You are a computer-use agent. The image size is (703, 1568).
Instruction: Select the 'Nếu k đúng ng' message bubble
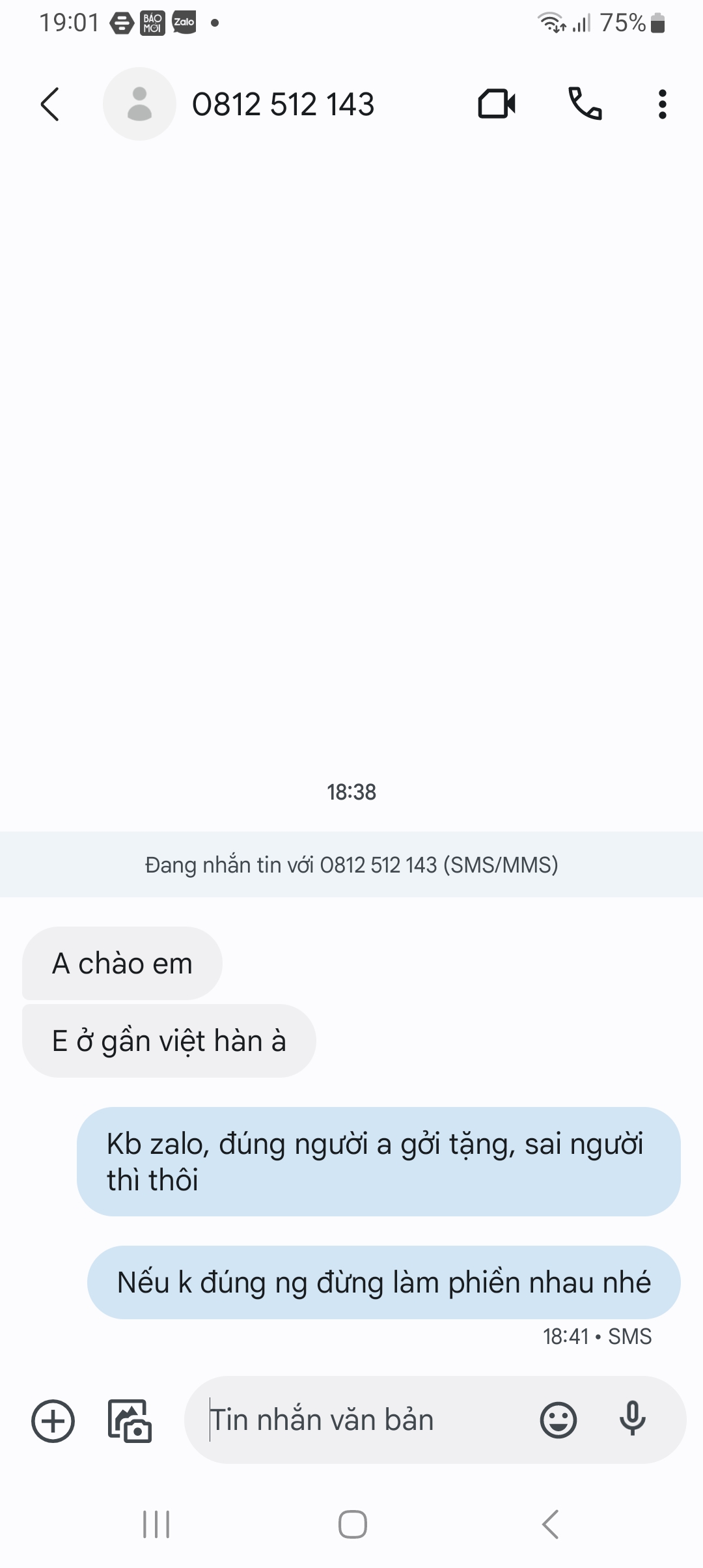tap(384, 1281)
